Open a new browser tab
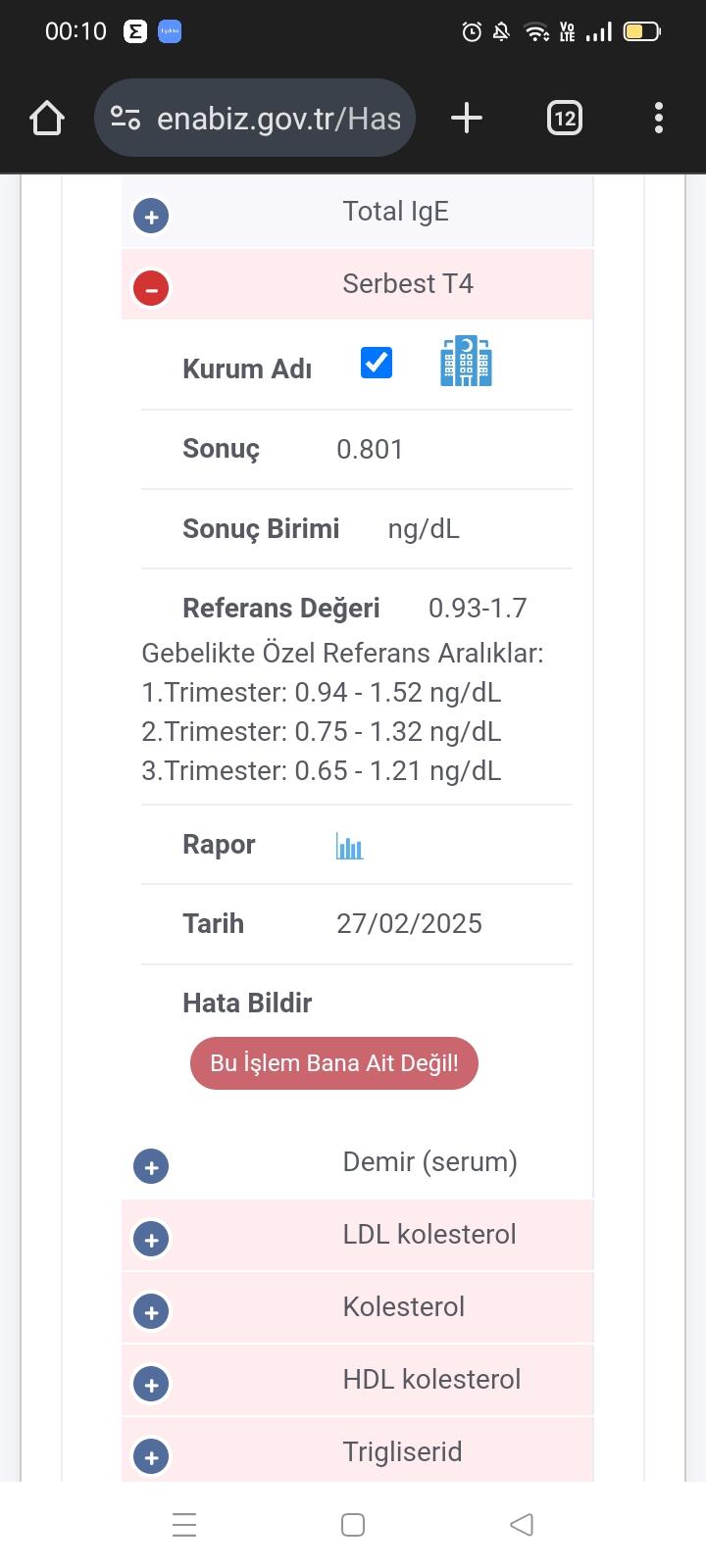This screenshot has width=706, height=1568. click(x=467, y=119)
